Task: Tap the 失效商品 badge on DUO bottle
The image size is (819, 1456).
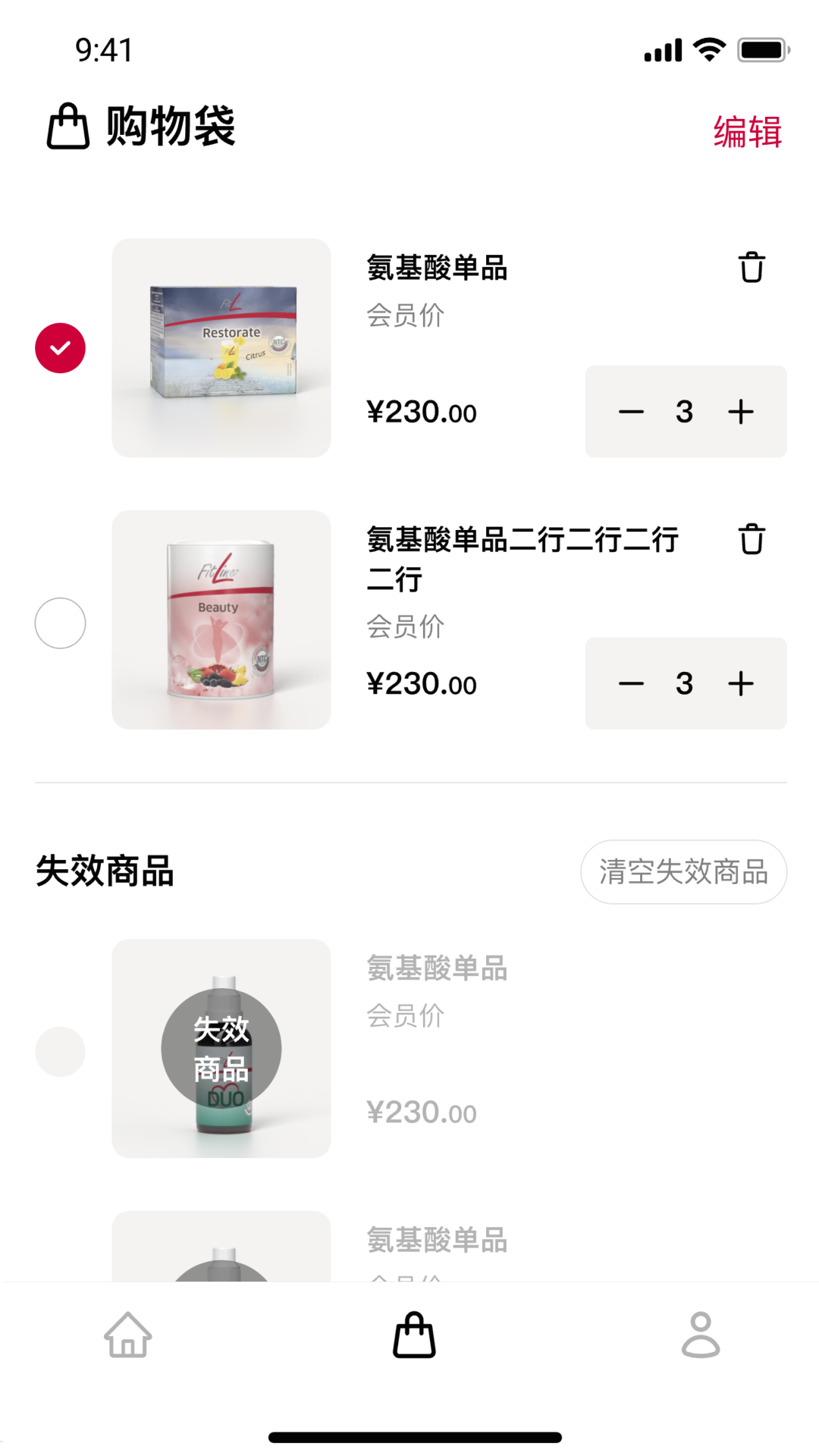Action: 221,1049
